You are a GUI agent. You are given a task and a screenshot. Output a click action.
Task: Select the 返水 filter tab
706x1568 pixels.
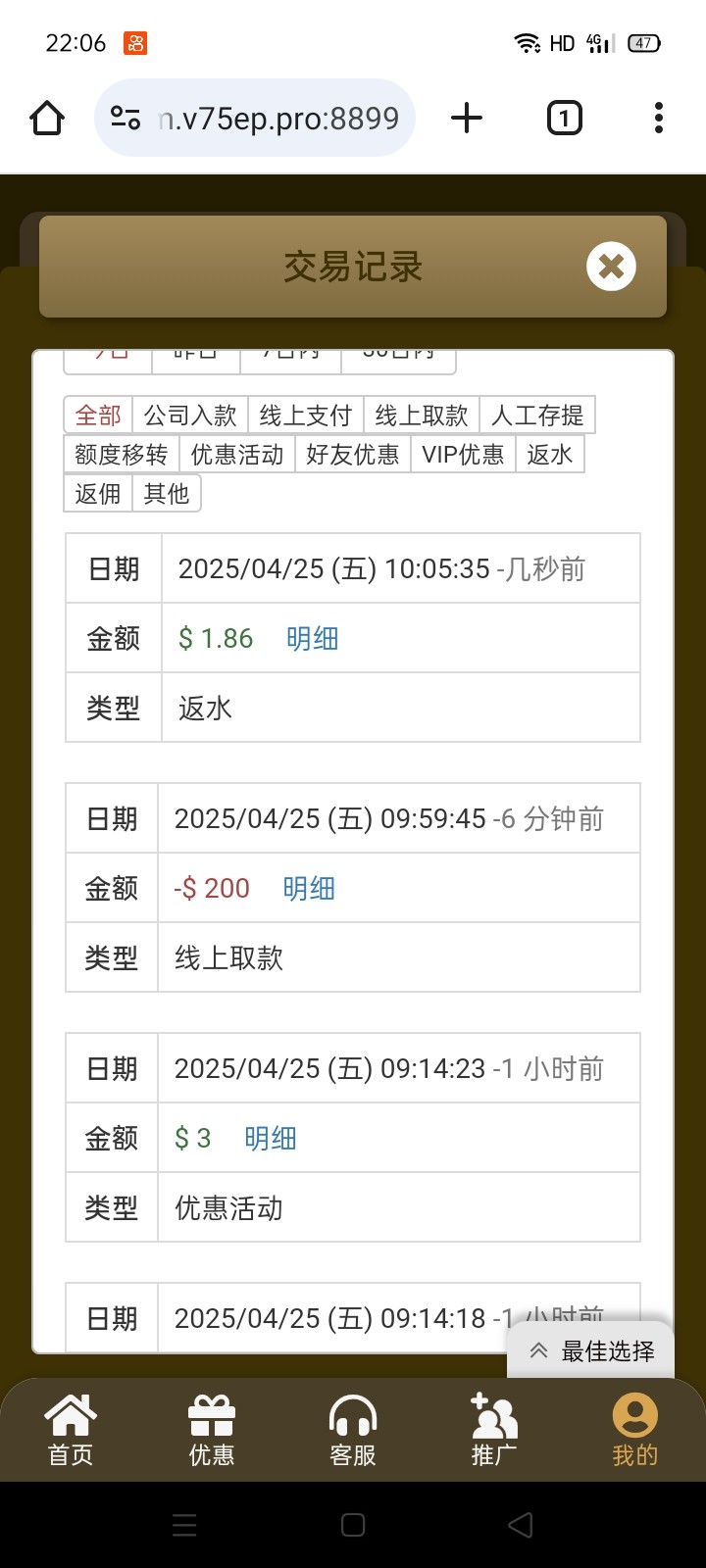pyautogui.click(x=549, y=455)
